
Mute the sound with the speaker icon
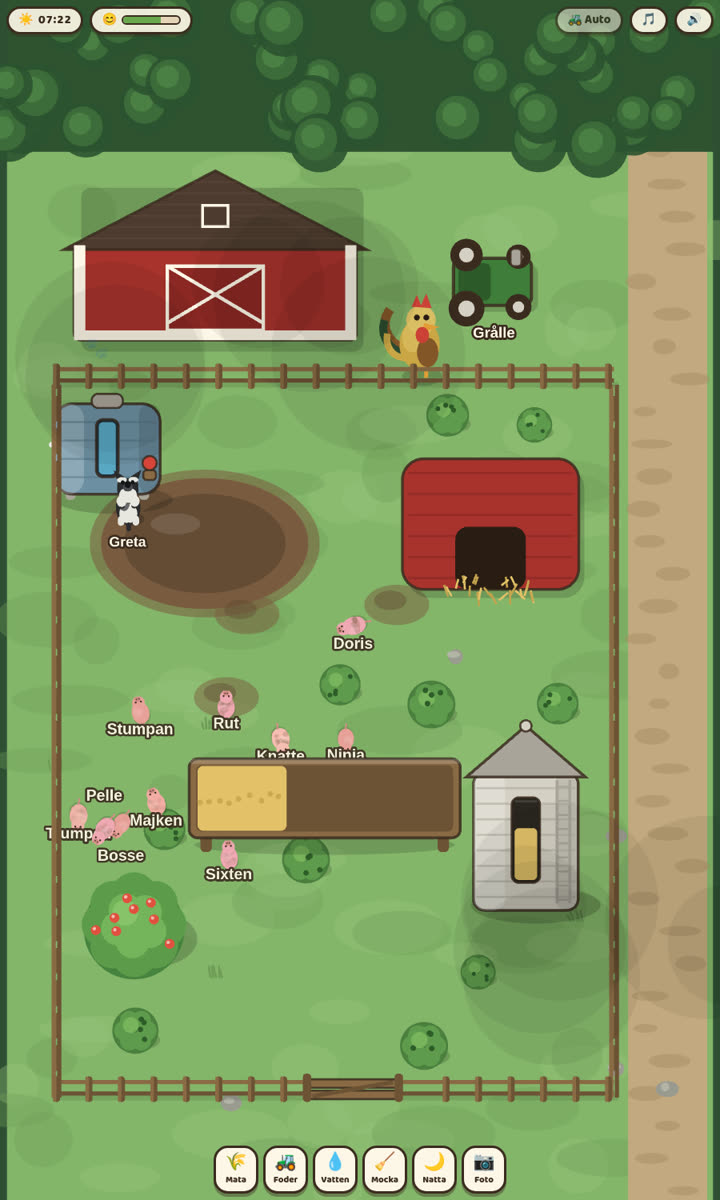[x=693, y=20]
